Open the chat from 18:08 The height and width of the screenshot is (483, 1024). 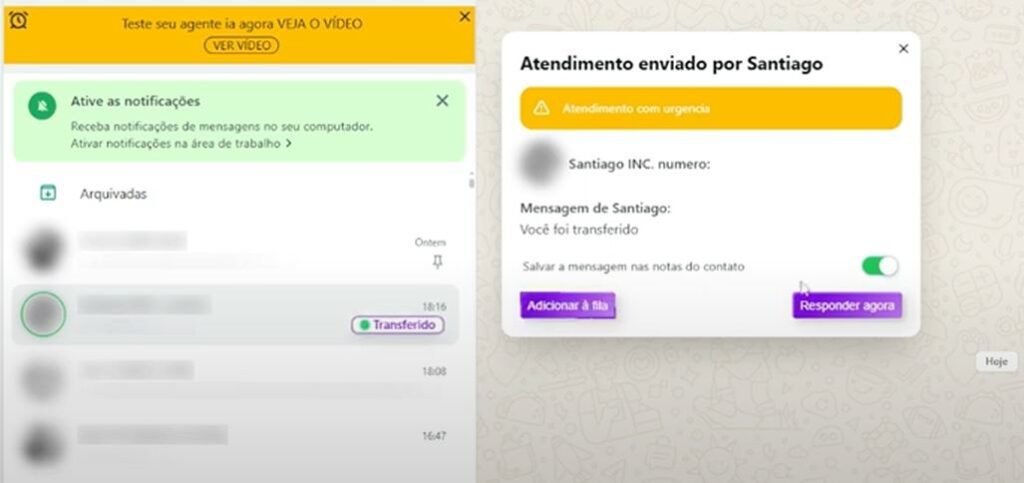[235, 381]
